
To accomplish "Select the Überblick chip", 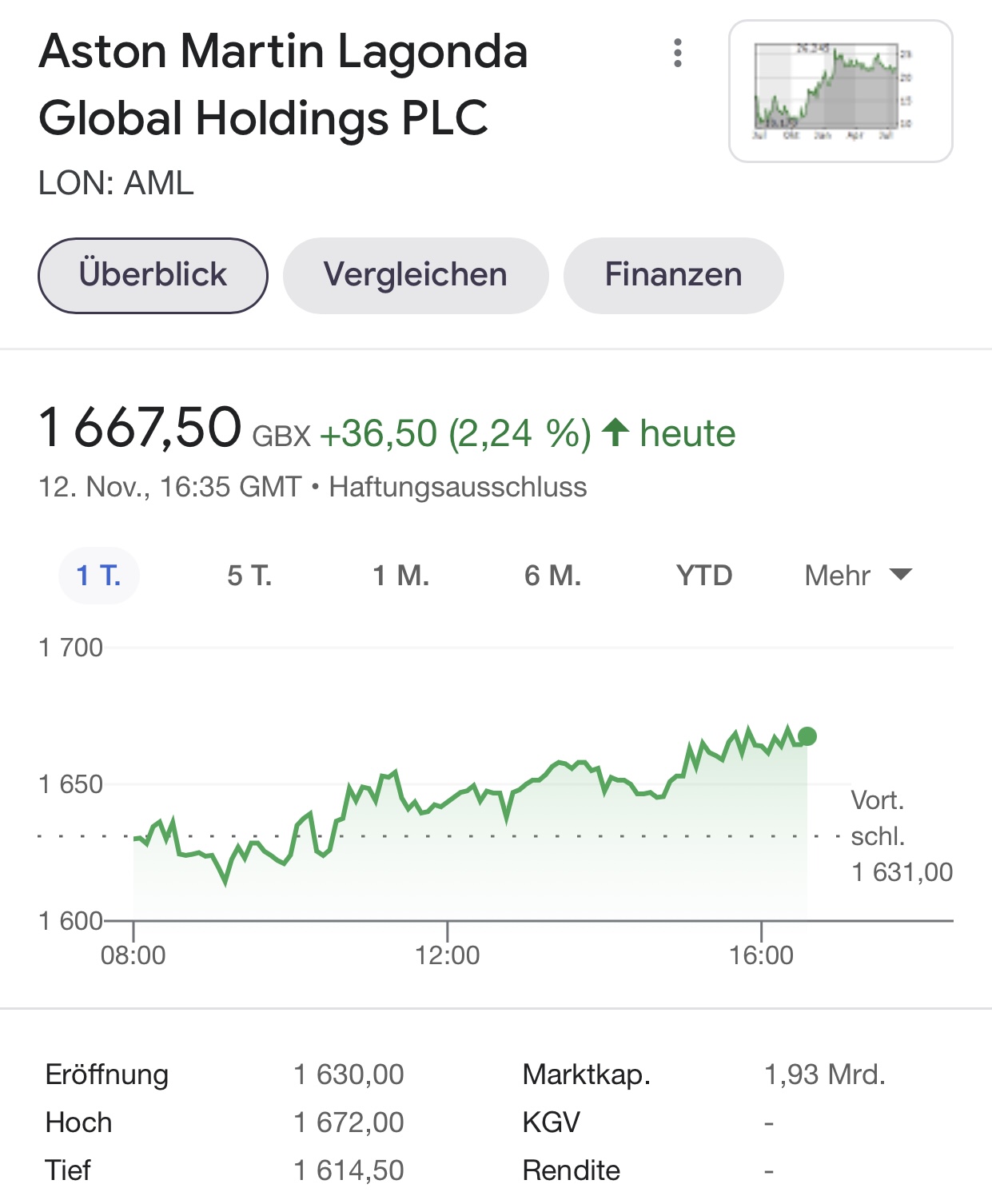I will 153,275.
